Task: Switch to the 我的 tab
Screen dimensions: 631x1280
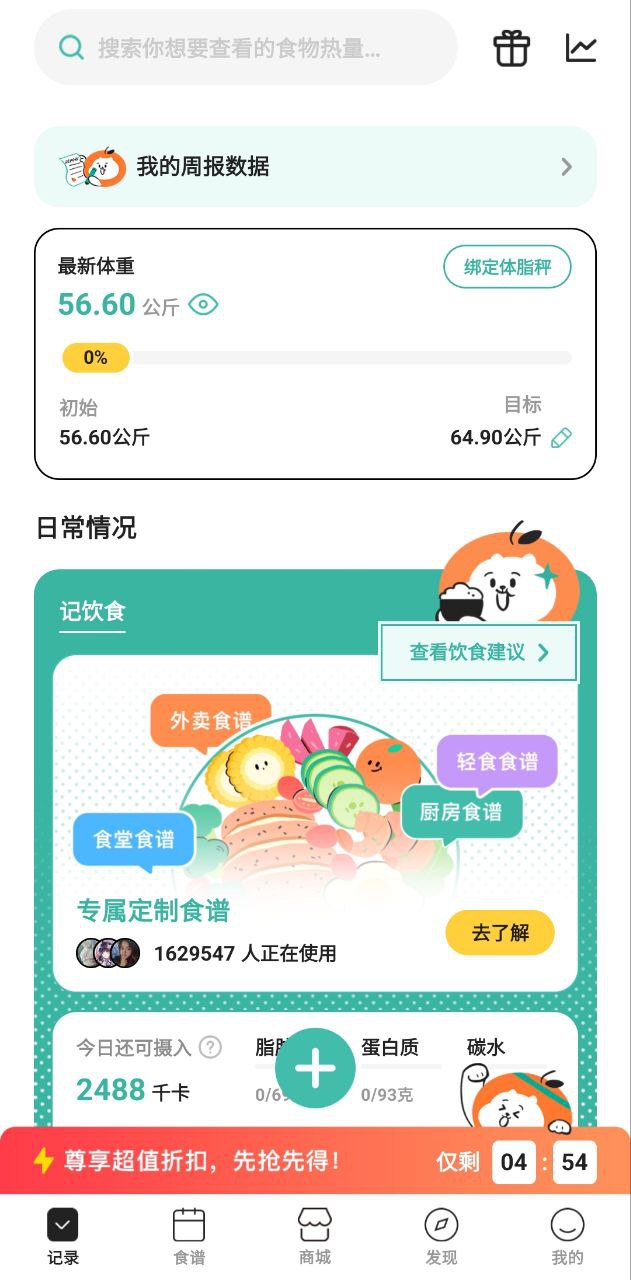Action: tap(567, 1236)
